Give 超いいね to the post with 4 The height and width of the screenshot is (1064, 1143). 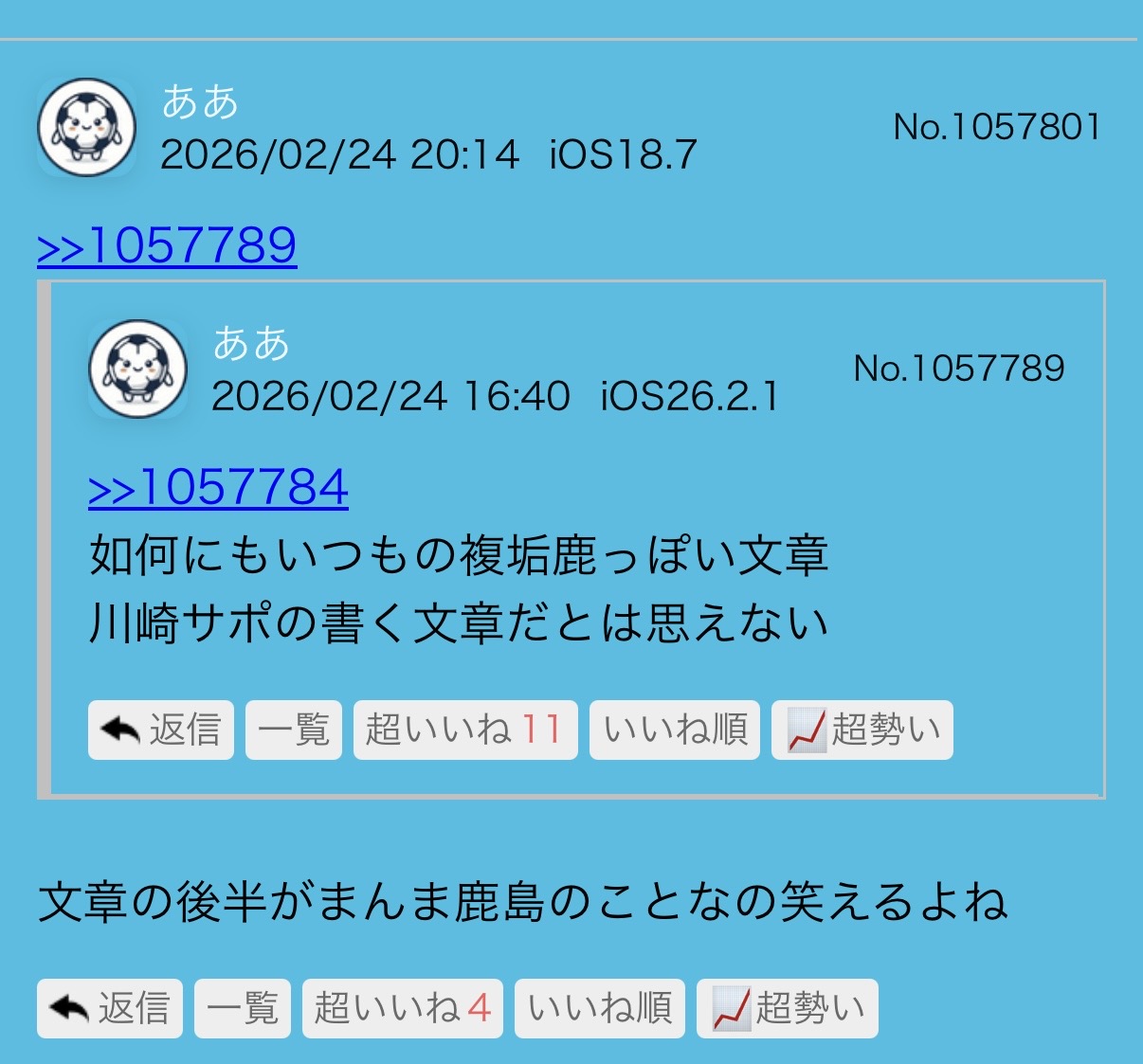pyautogui.click(x=402, y=1008)
